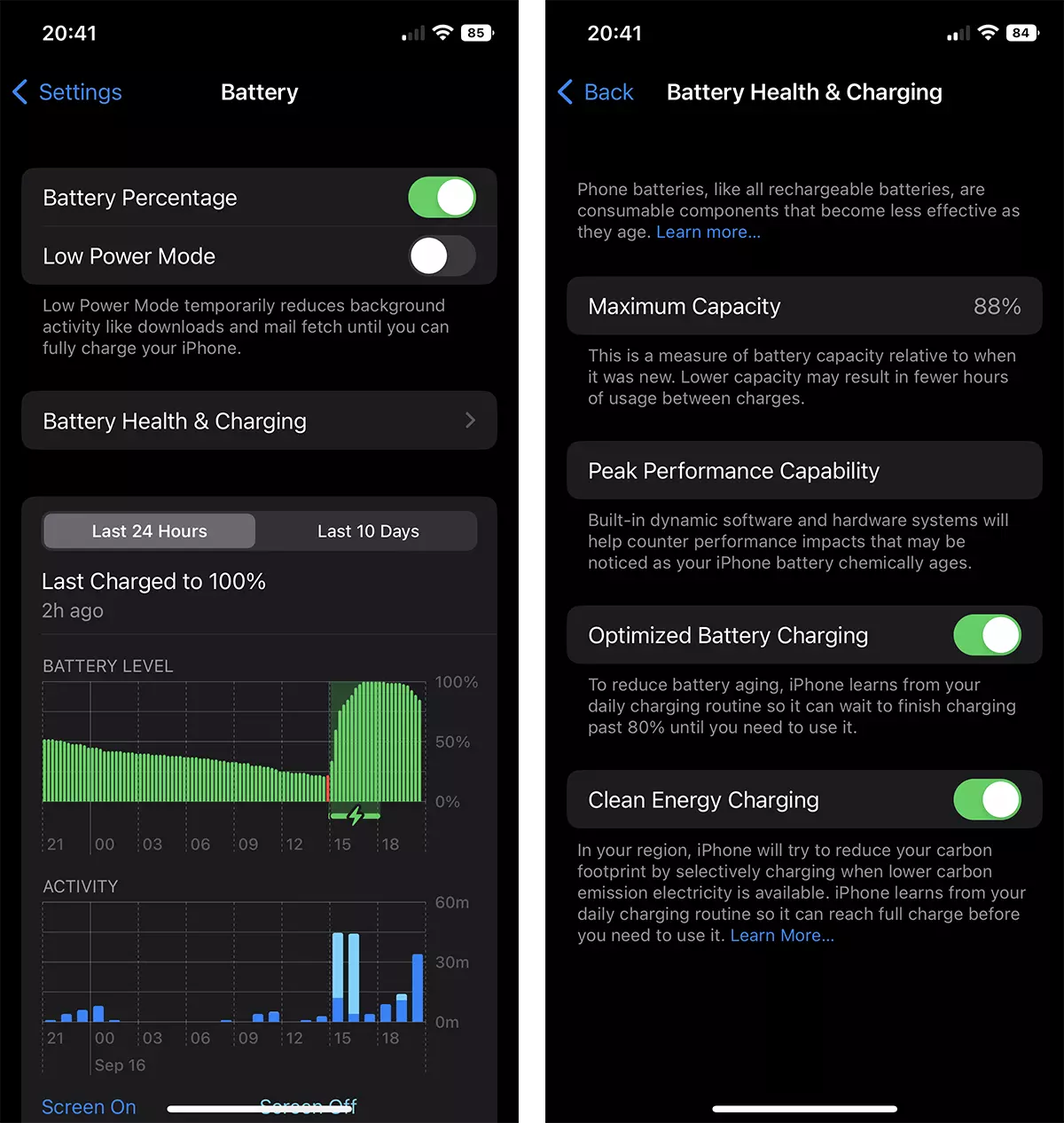
Task: Turn off Clean Energy Charging
Action: click(987, 800)
